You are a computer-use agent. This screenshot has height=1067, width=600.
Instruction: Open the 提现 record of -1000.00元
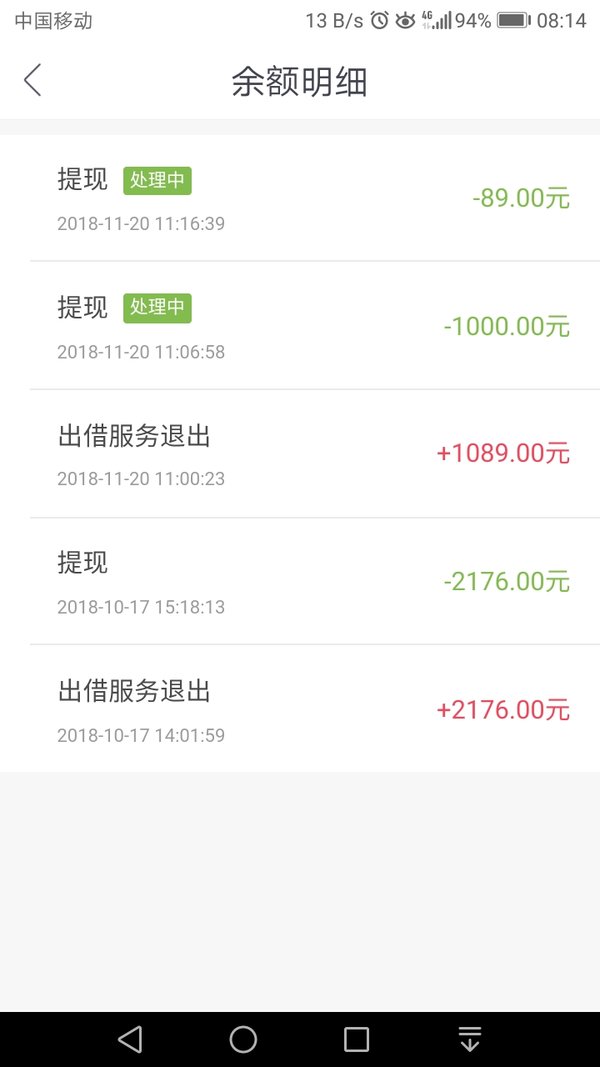pyautogui.click(x=300, y=325)
